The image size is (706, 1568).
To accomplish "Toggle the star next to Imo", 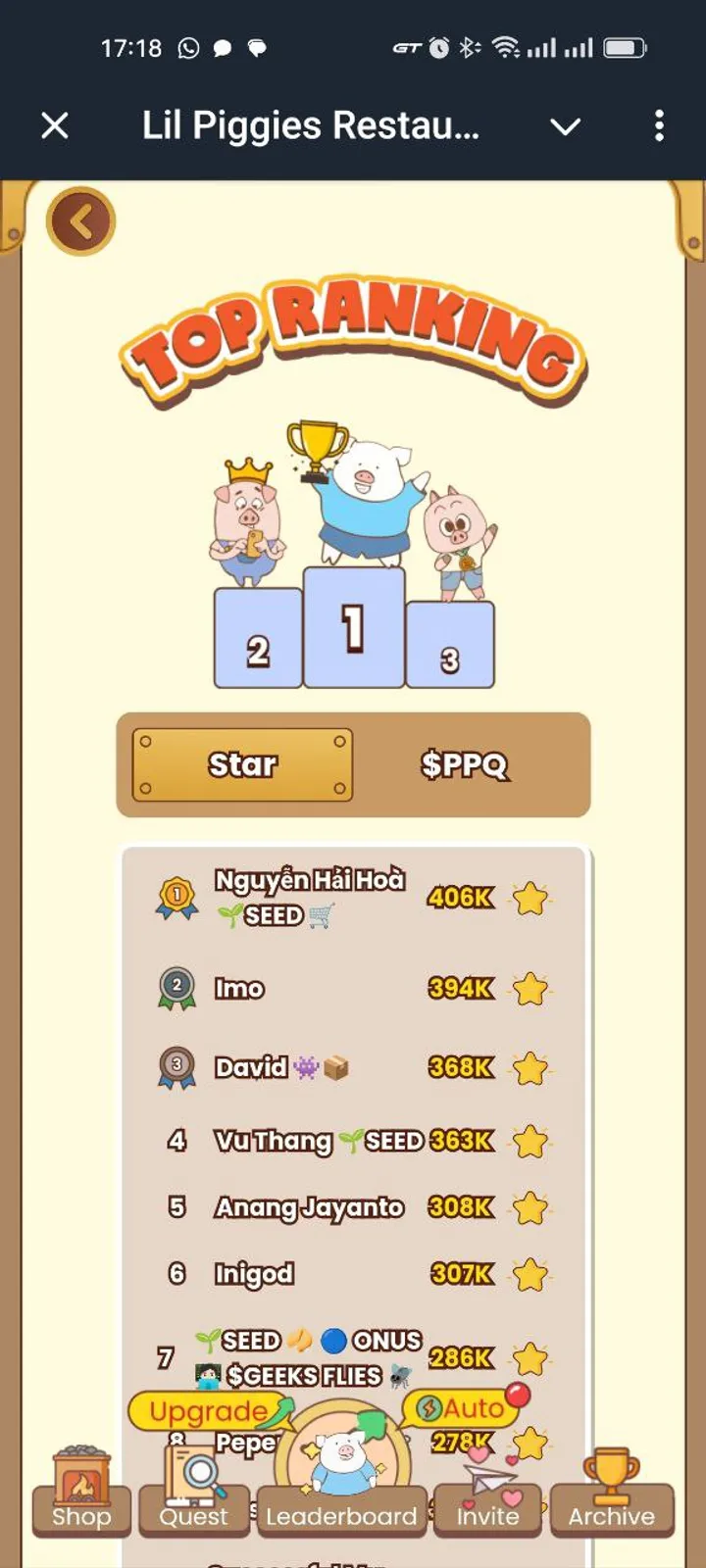I will click(x=530, y=989).
